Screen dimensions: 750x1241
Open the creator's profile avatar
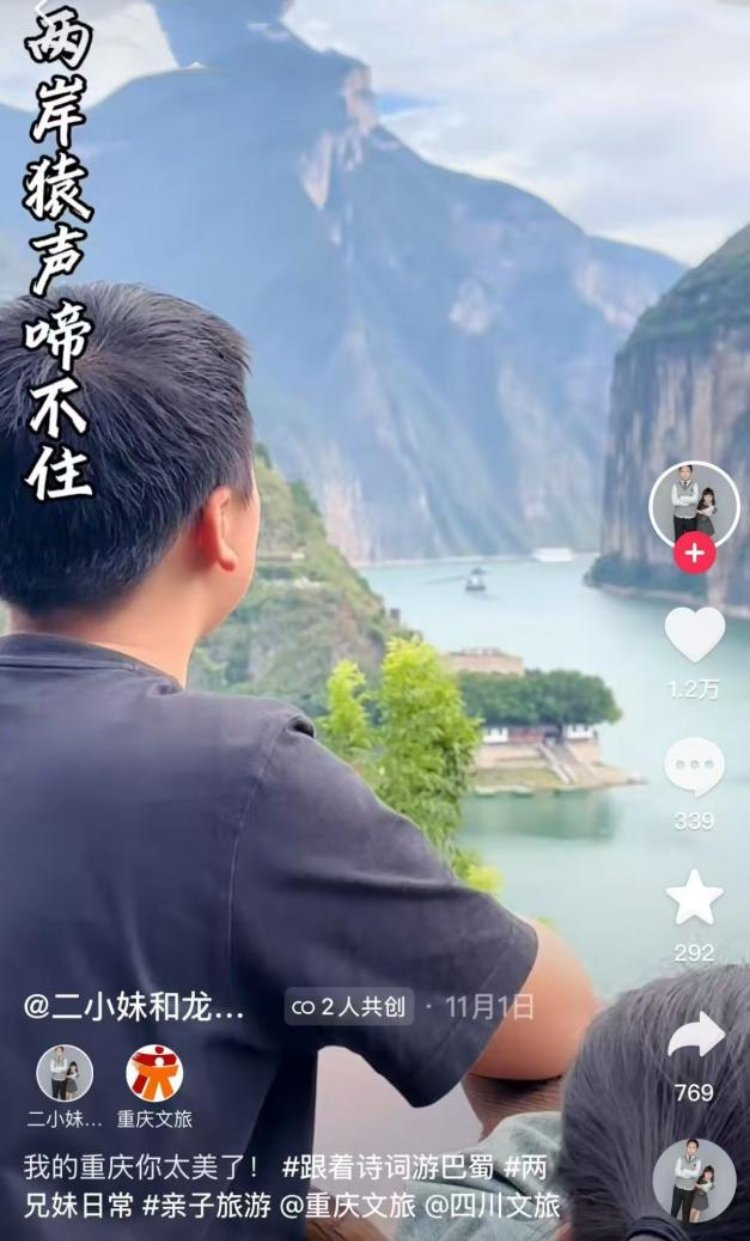coord(694,505)
